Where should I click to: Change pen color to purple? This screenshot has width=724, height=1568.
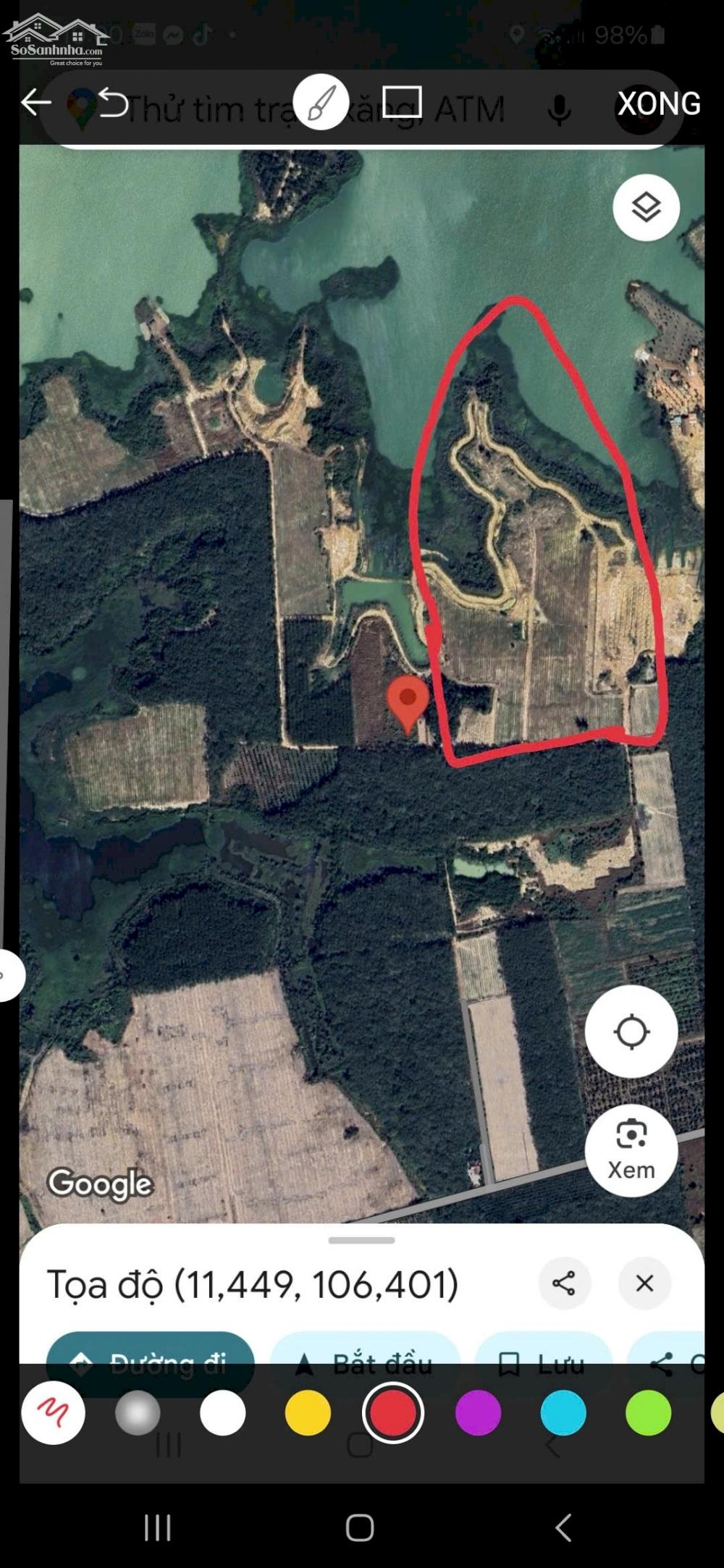point(478,1412)
